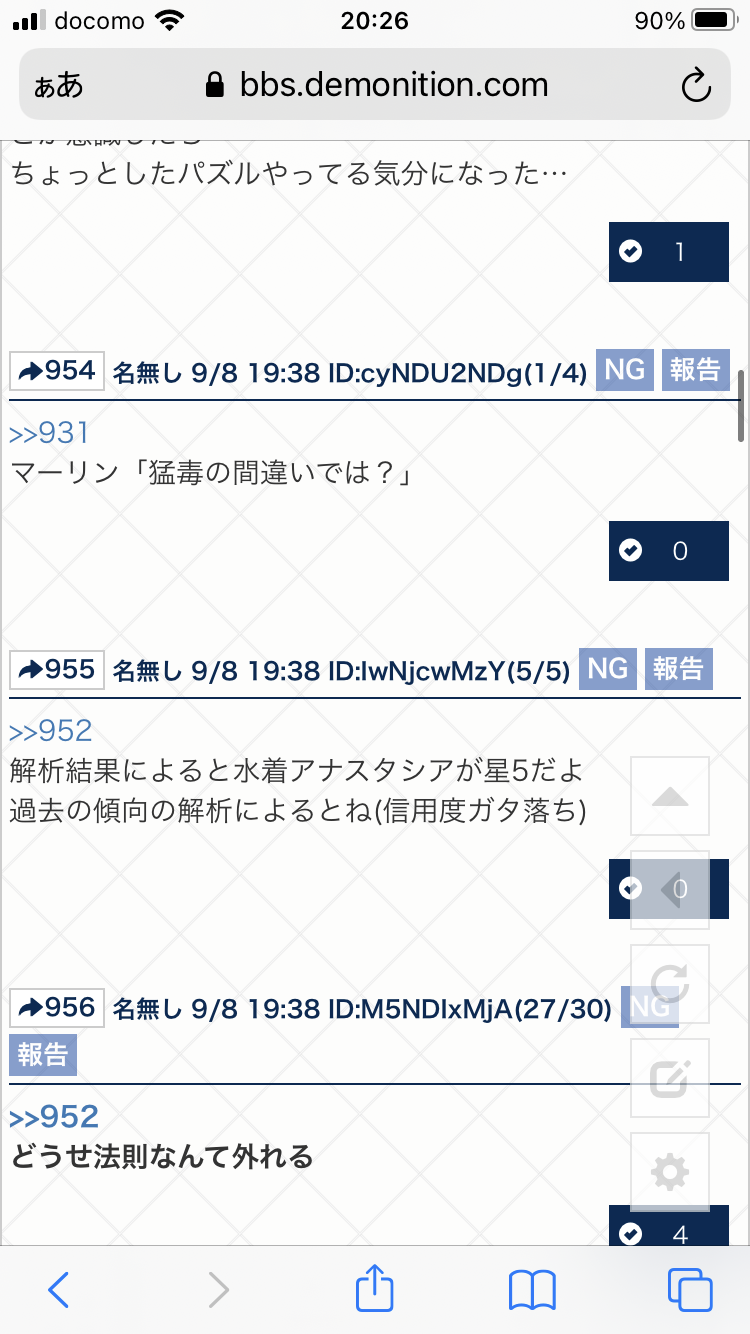Screen dimensions: 750x1334
Task: Mark post 954 as NG
Action: pyautogui.click(x=624, y=370)
